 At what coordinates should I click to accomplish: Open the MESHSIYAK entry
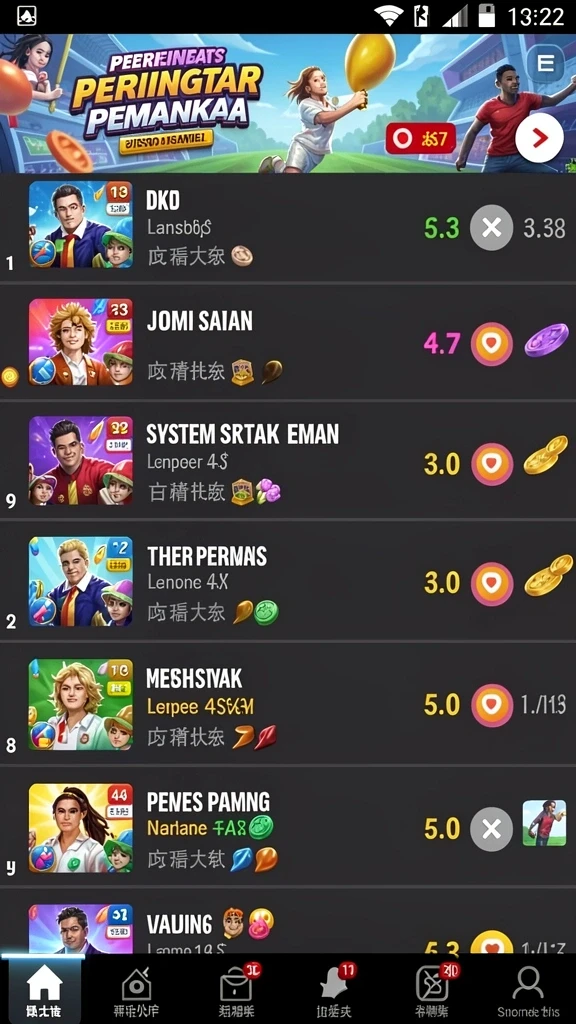288,704
